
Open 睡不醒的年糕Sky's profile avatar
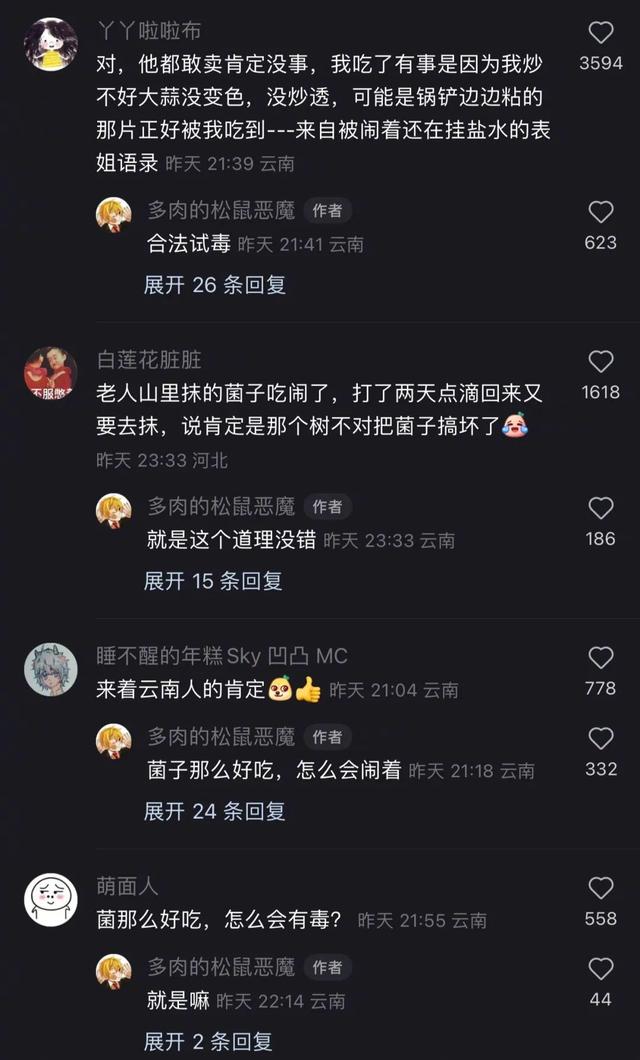50,669
